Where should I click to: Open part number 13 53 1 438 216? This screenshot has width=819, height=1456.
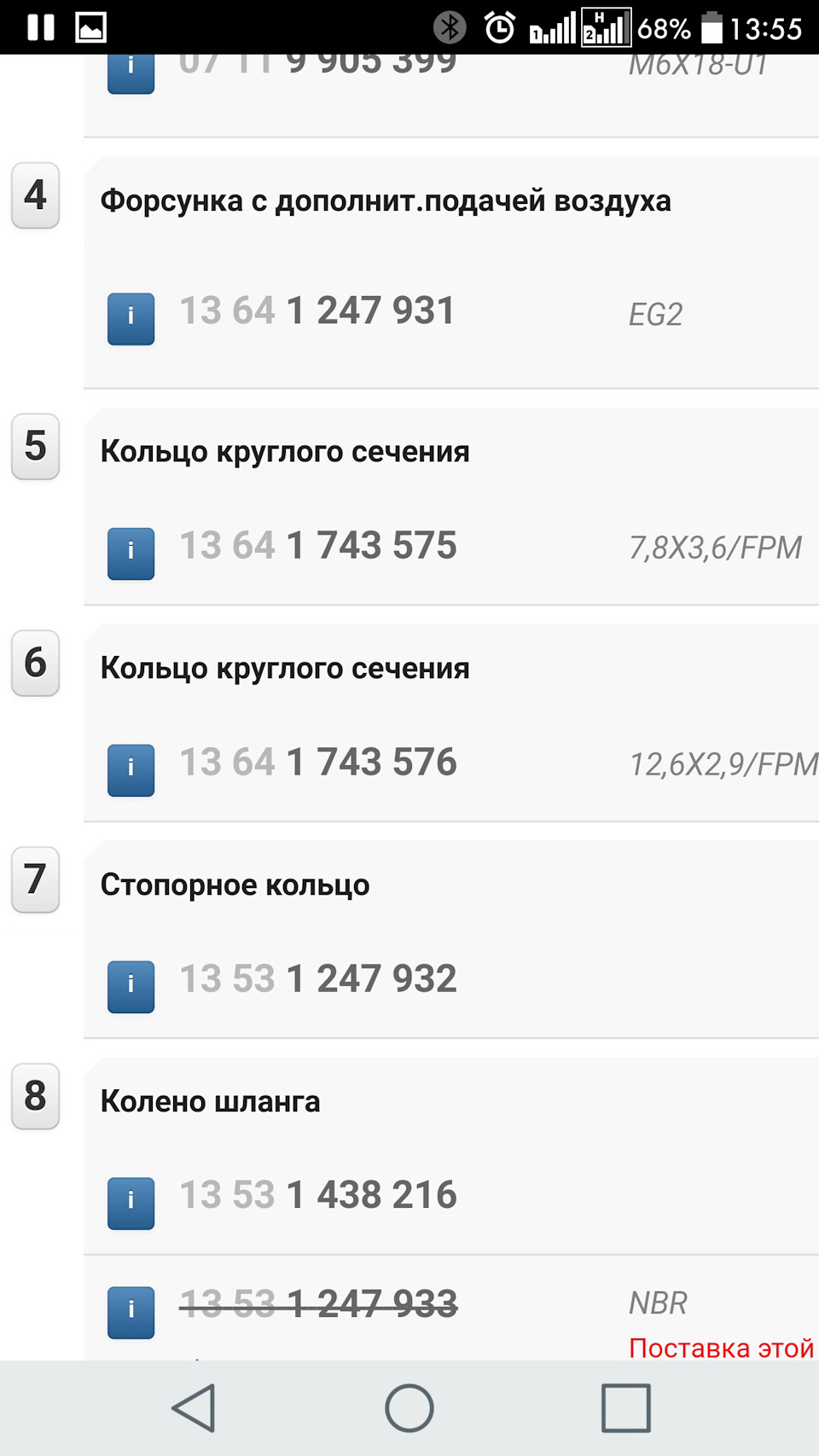(317, 1195)
